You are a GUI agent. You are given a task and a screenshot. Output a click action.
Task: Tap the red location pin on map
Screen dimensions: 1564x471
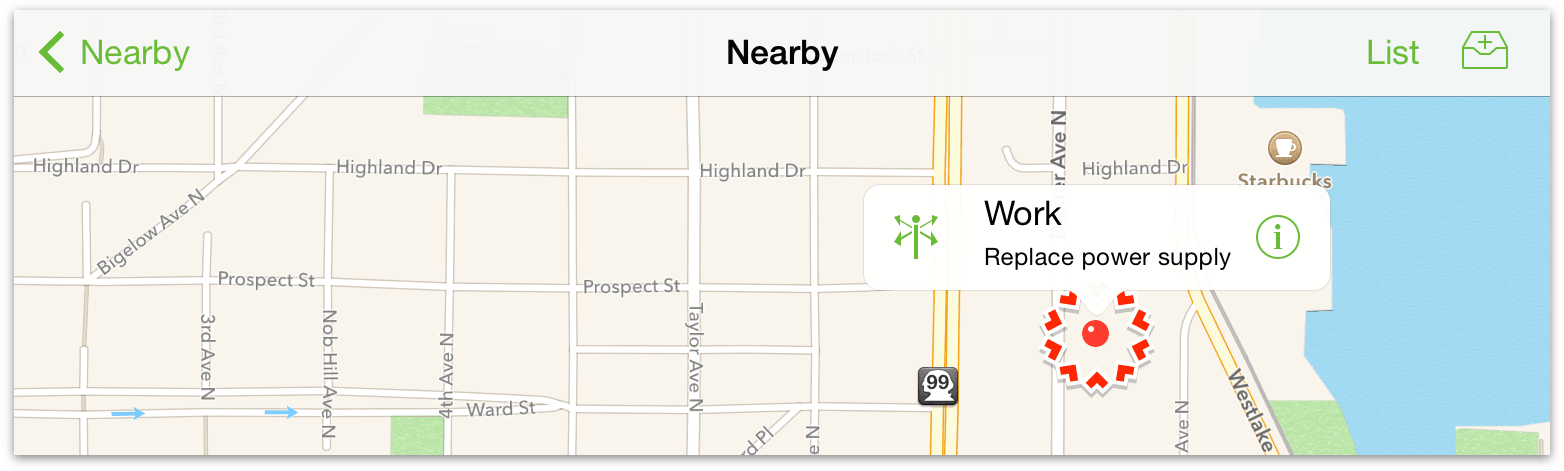pos(1096,334)
